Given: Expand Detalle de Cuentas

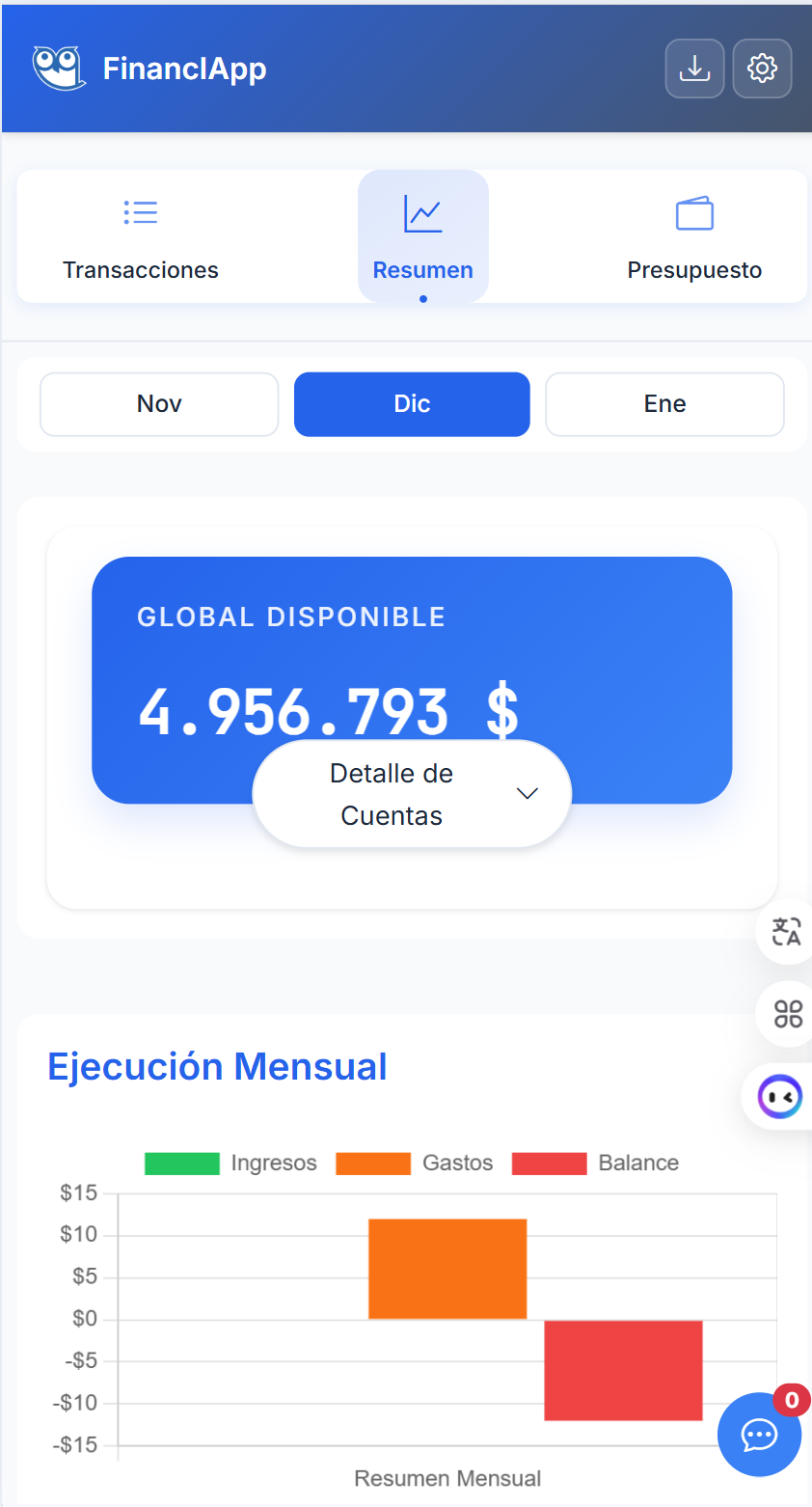Looking at the screenshot, I should click(412, 794).
